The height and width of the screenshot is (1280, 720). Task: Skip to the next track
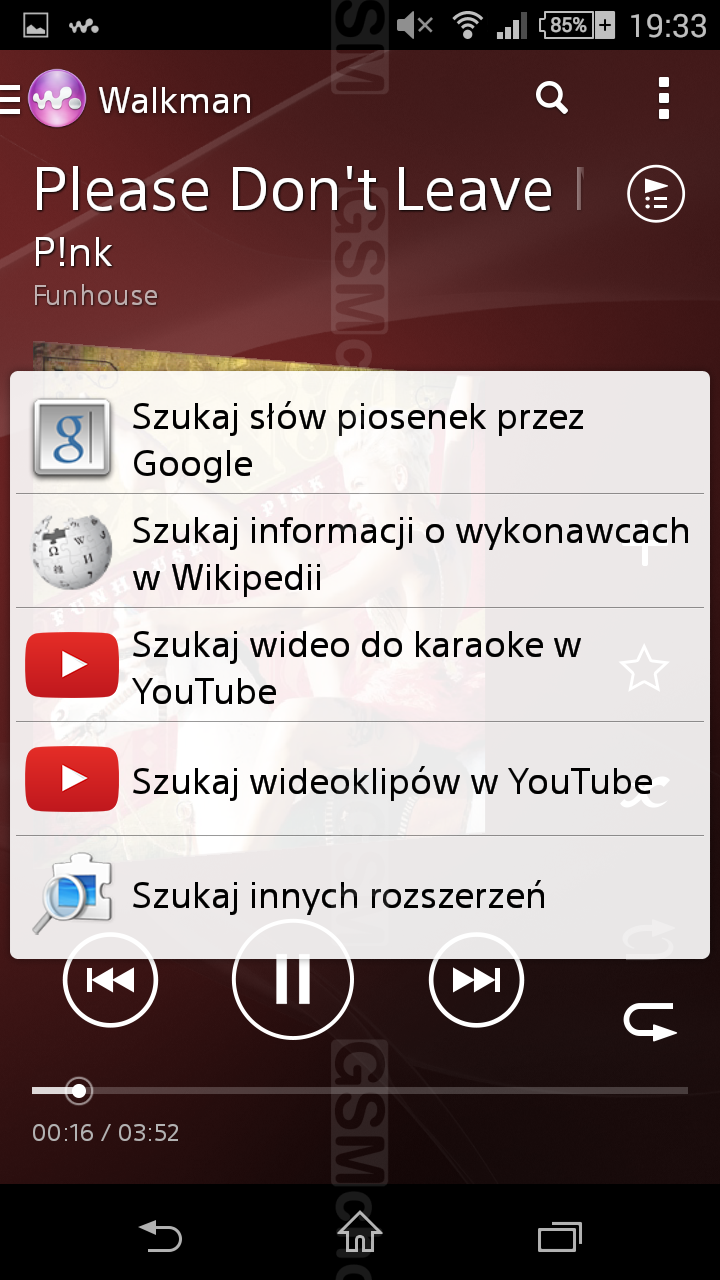[476, 980]
